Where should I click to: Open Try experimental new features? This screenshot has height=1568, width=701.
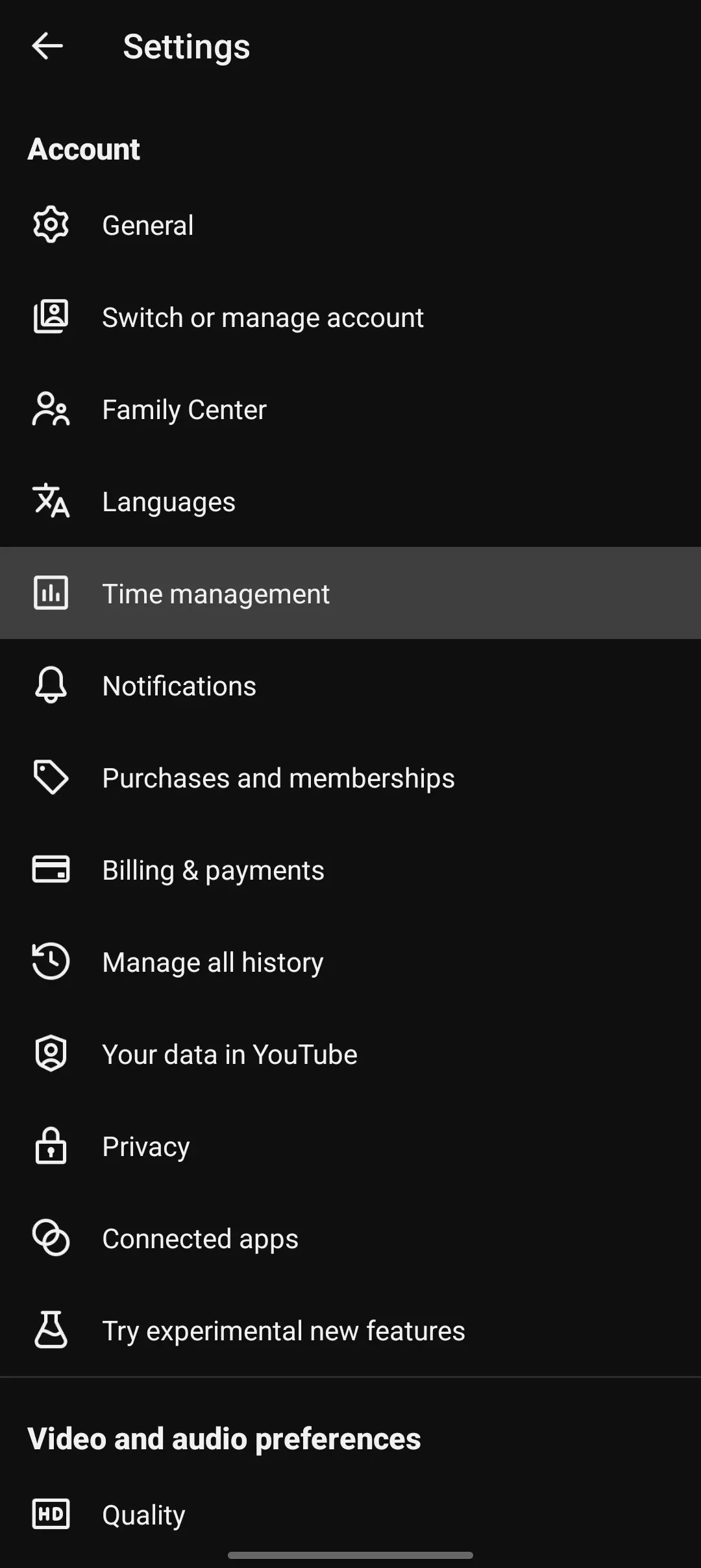[284, 1331]
